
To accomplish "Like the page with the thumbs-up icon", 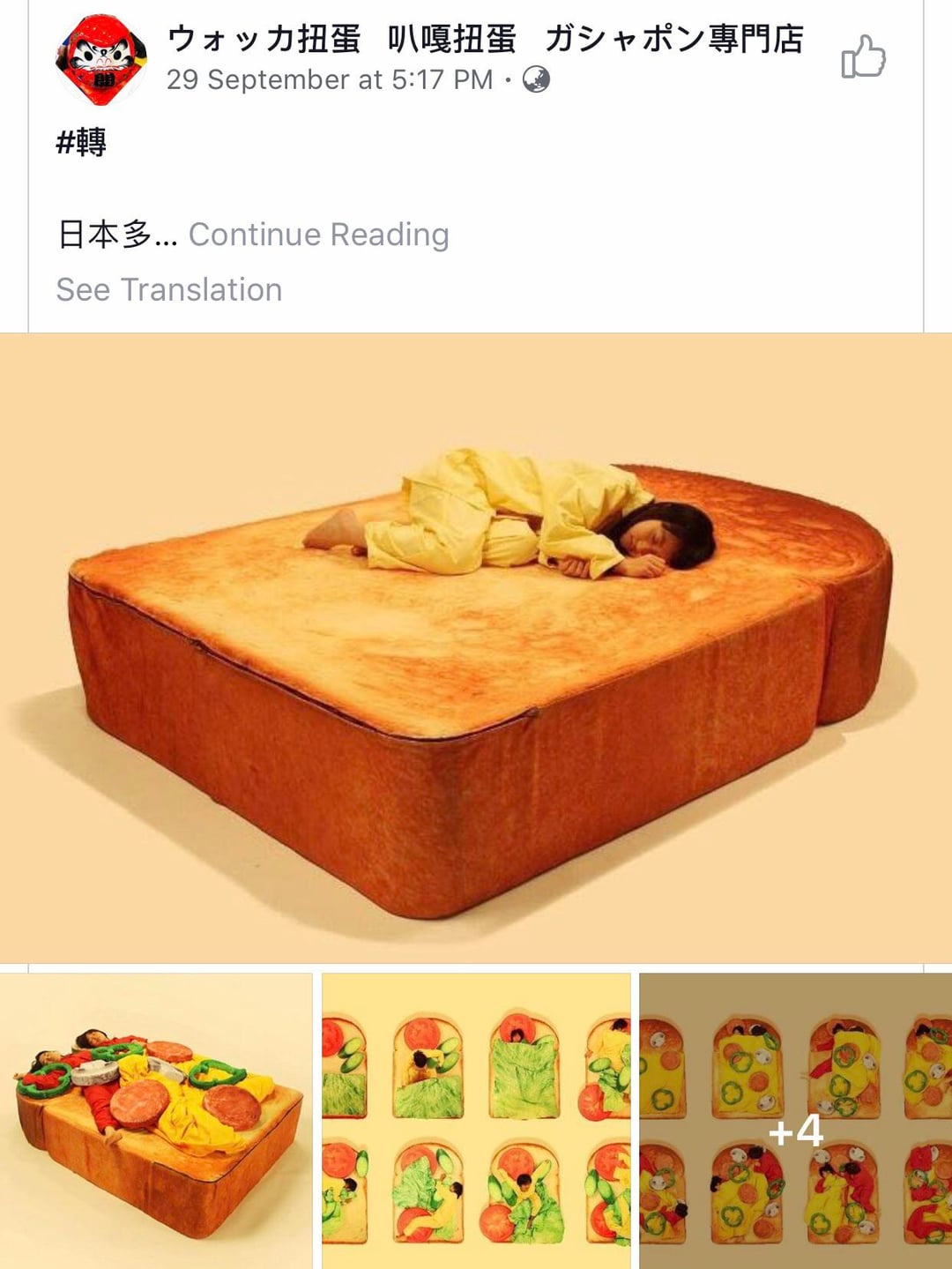I will [862, 58].
